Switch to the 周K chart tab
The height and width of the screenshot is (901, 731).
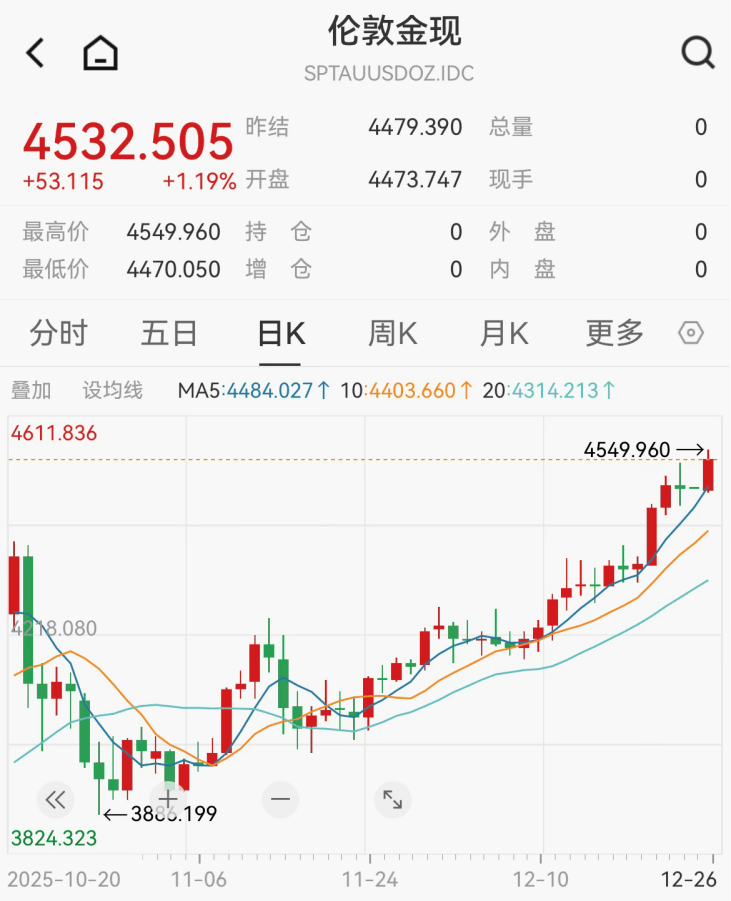[392, 333]
